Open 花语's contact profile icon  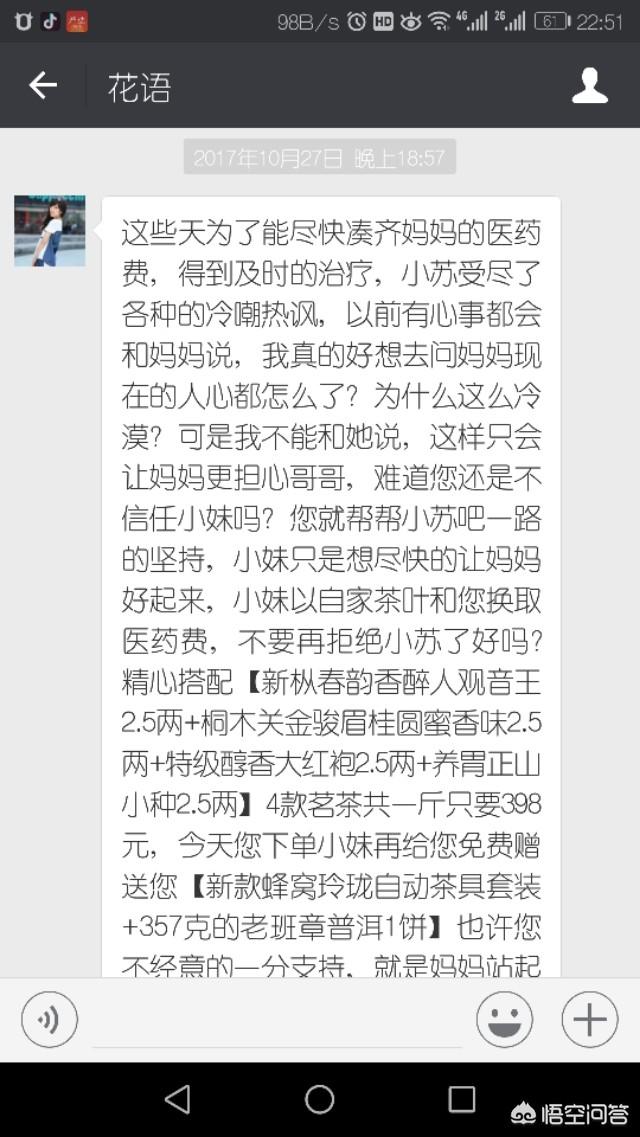(590, 86)
